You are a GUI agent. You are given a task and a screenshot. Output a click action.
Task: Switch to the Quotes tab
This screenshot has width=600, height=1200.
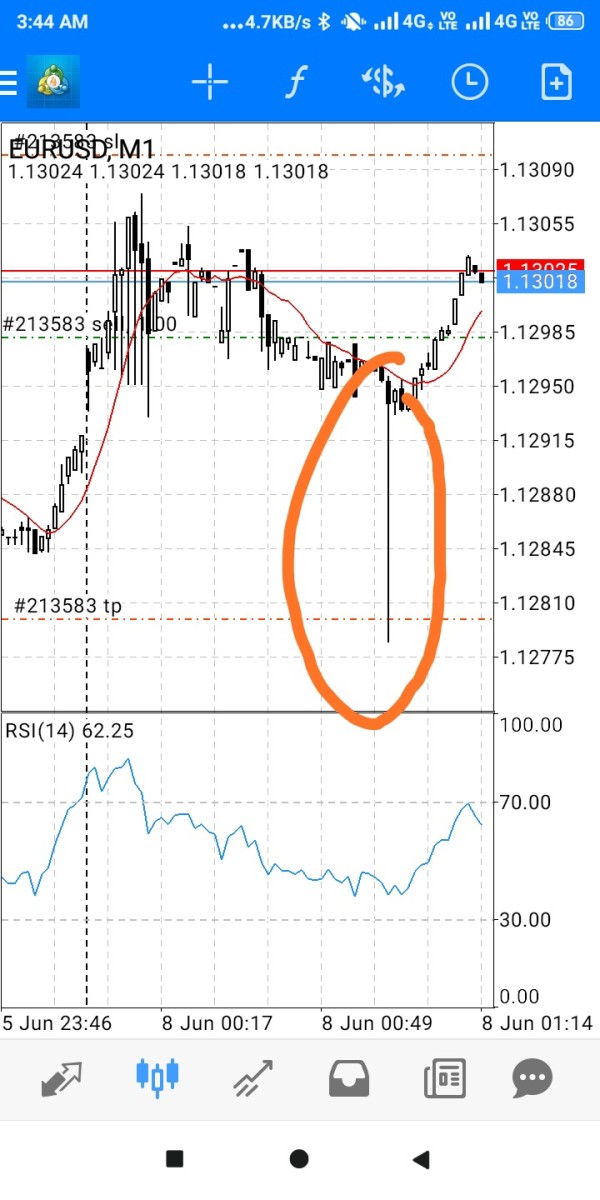coord(62,1077)
